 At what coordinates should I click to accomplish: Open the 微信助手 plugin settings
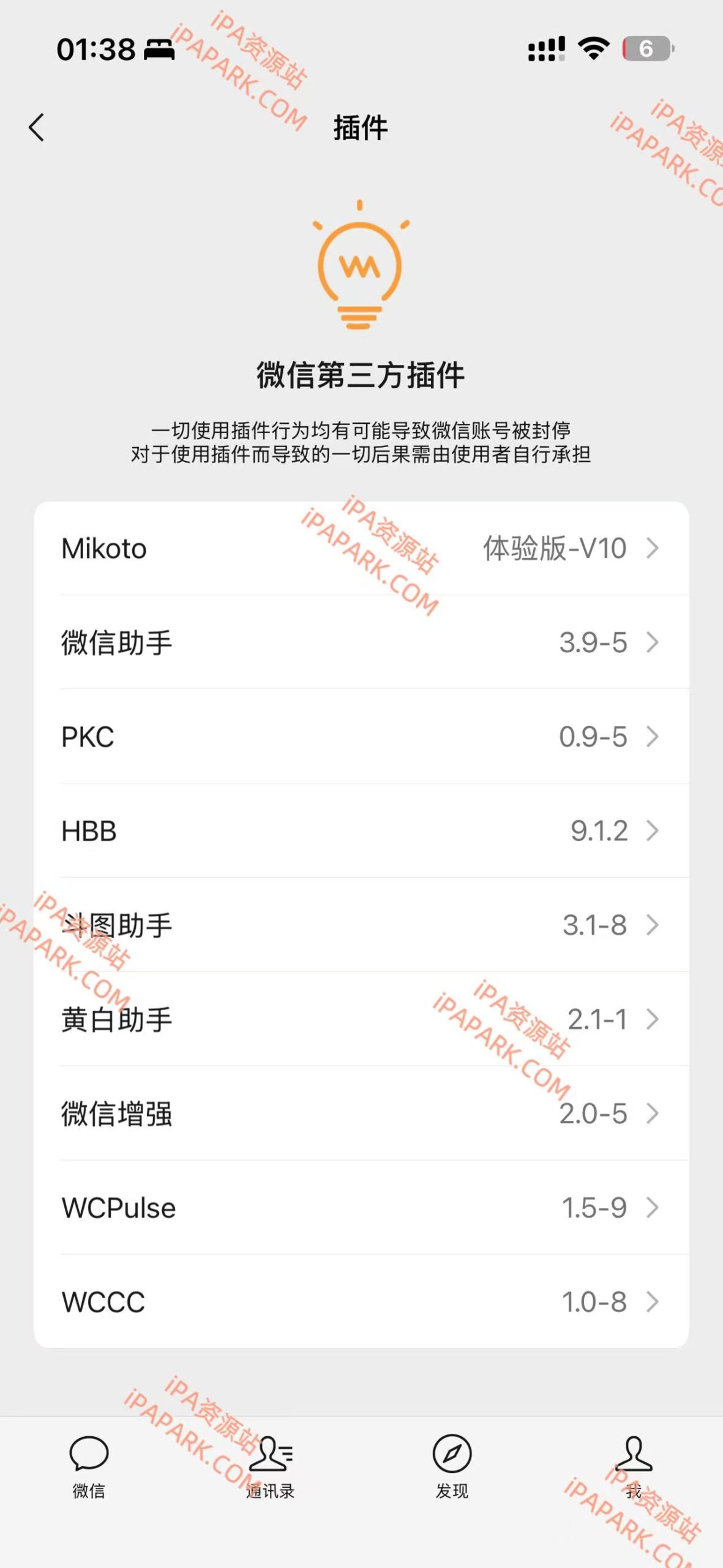361,643
